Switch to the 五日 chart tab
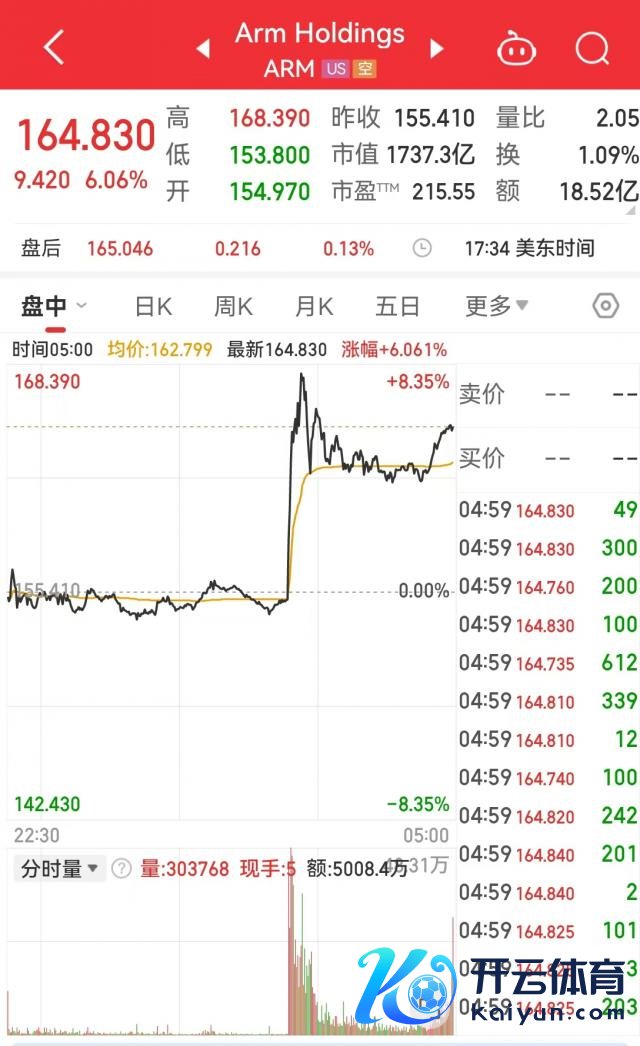 [x=397, y=306]
